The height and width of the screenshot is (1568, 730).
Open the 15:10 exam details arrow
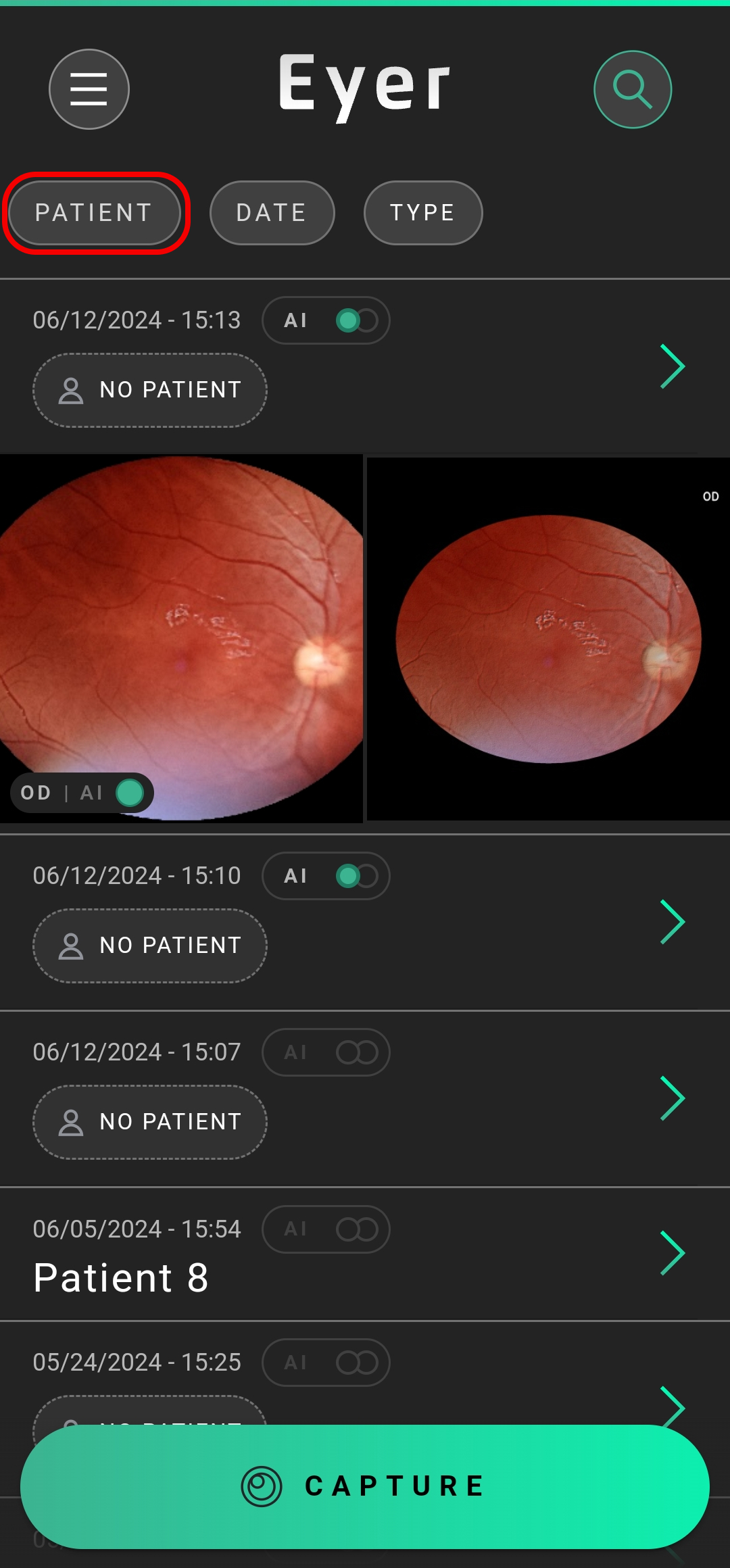click(x=673, y=922)
